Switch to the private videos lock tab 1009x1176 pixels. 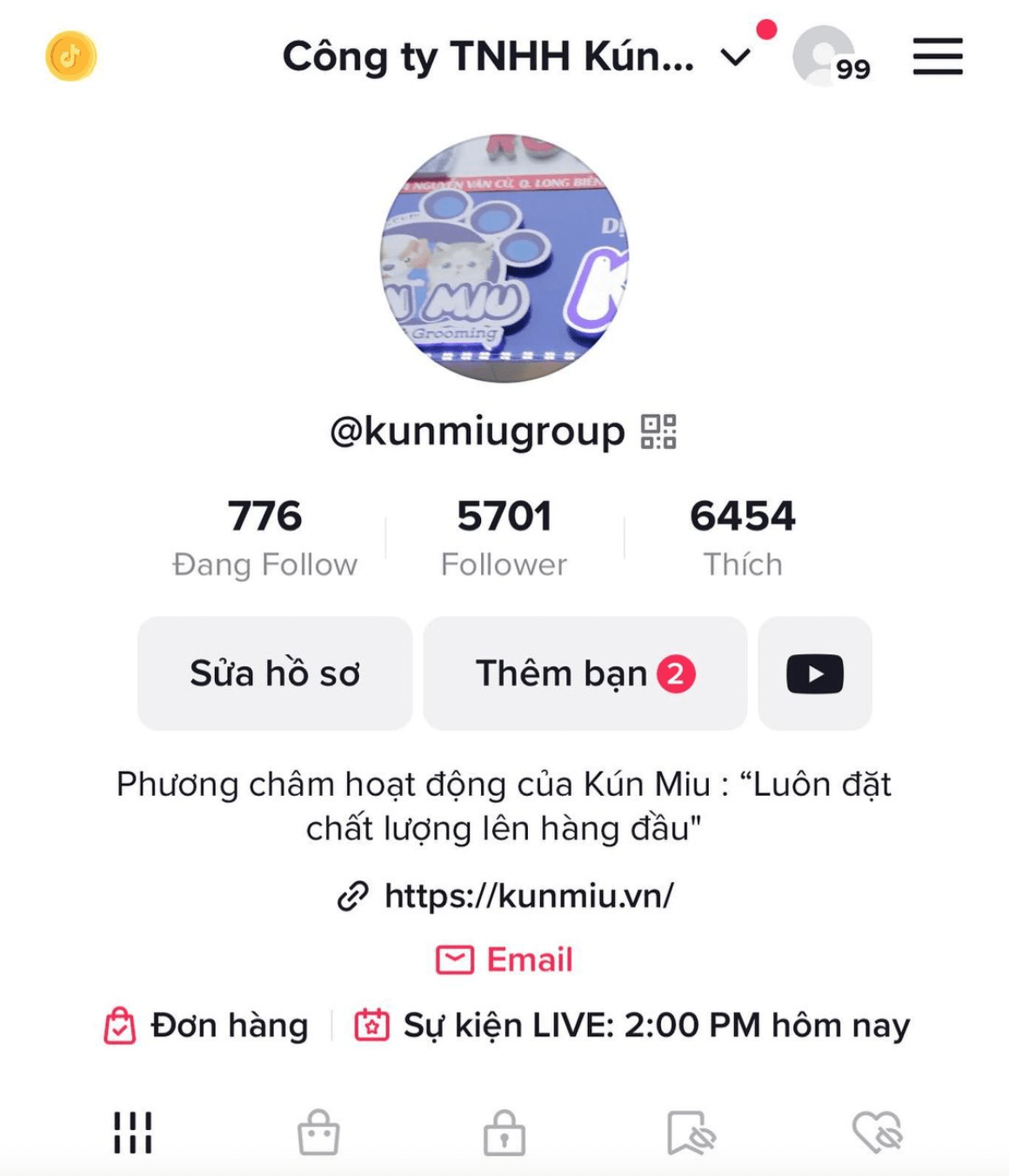(504, 1133)
